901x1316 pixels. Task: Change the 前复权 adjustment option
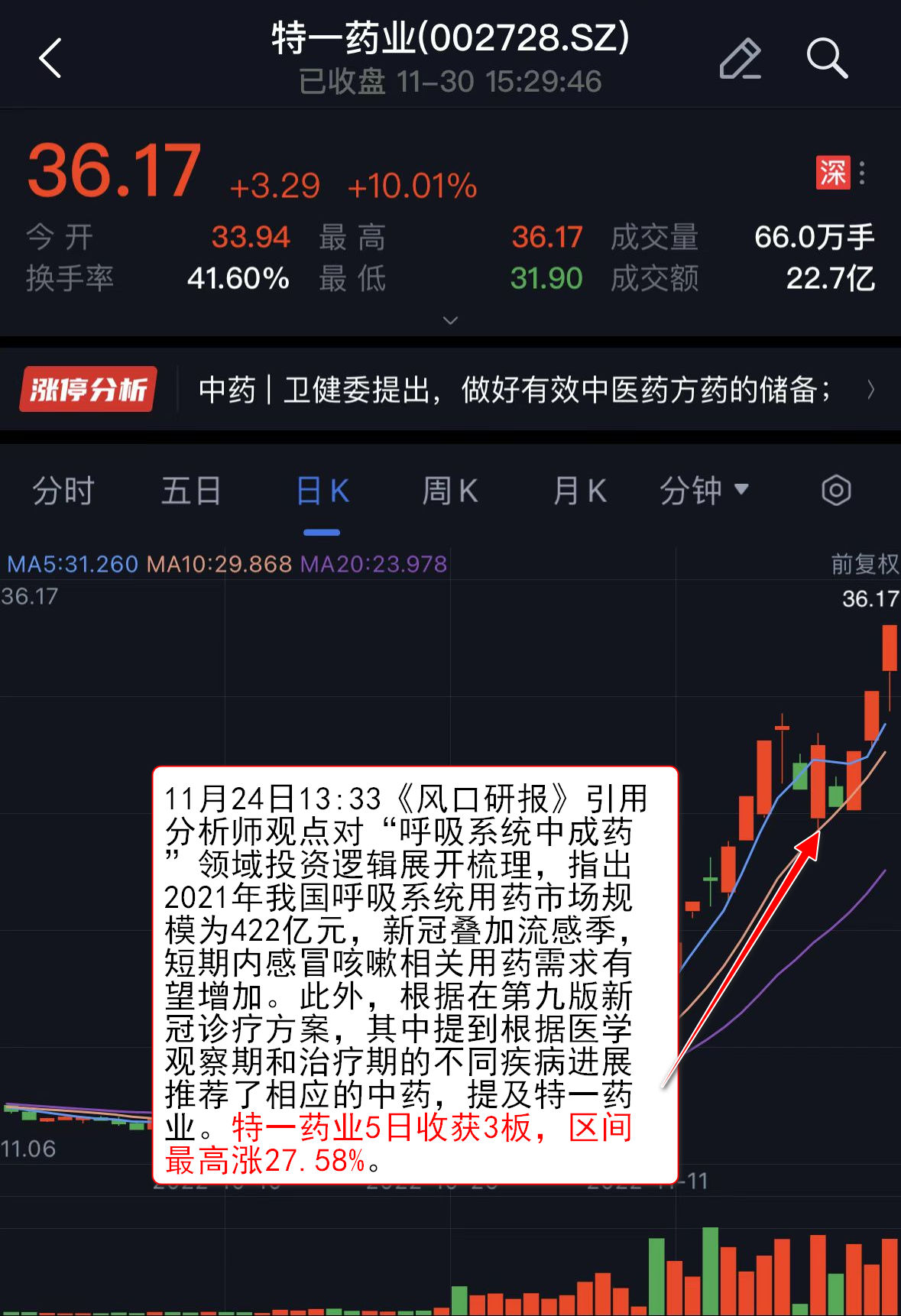coord(864,564)
